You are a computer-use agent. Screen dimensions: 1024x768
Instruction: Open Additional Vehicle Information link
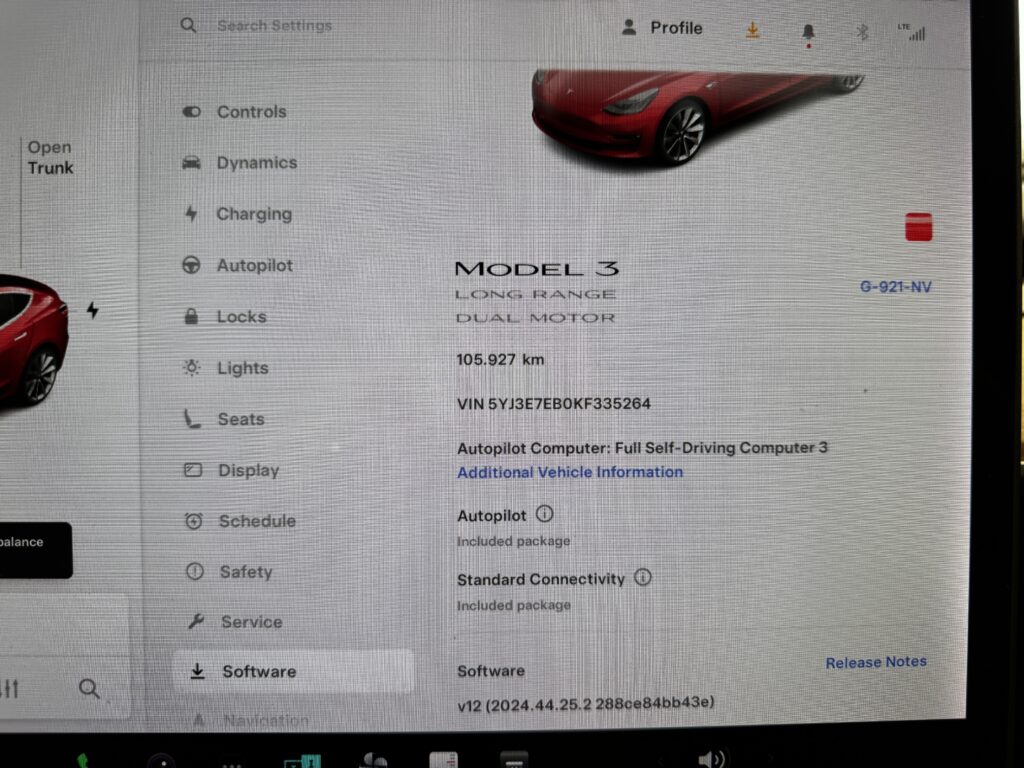(x=570, y=472)
